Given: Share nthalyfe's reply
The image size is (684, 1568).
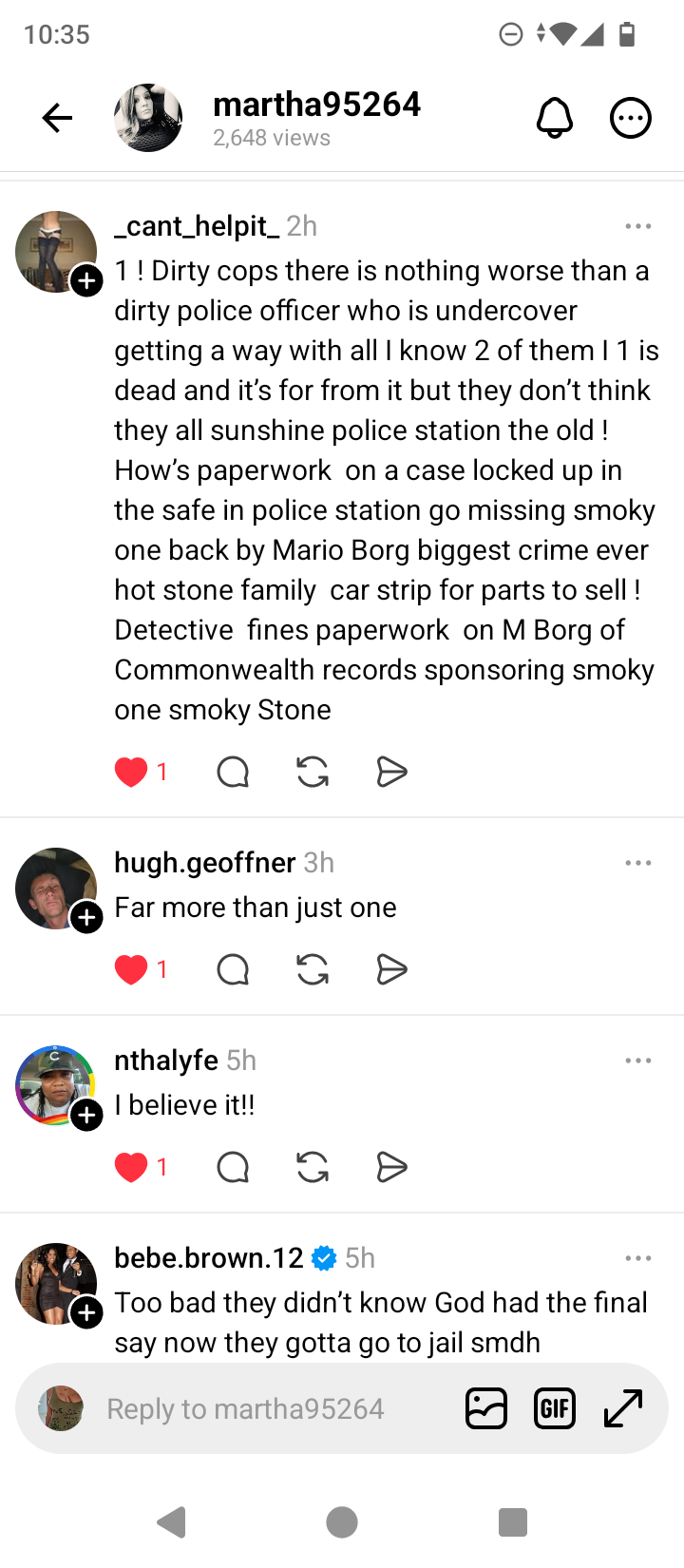Looking at the screenshot, I should pos(391,1167).
